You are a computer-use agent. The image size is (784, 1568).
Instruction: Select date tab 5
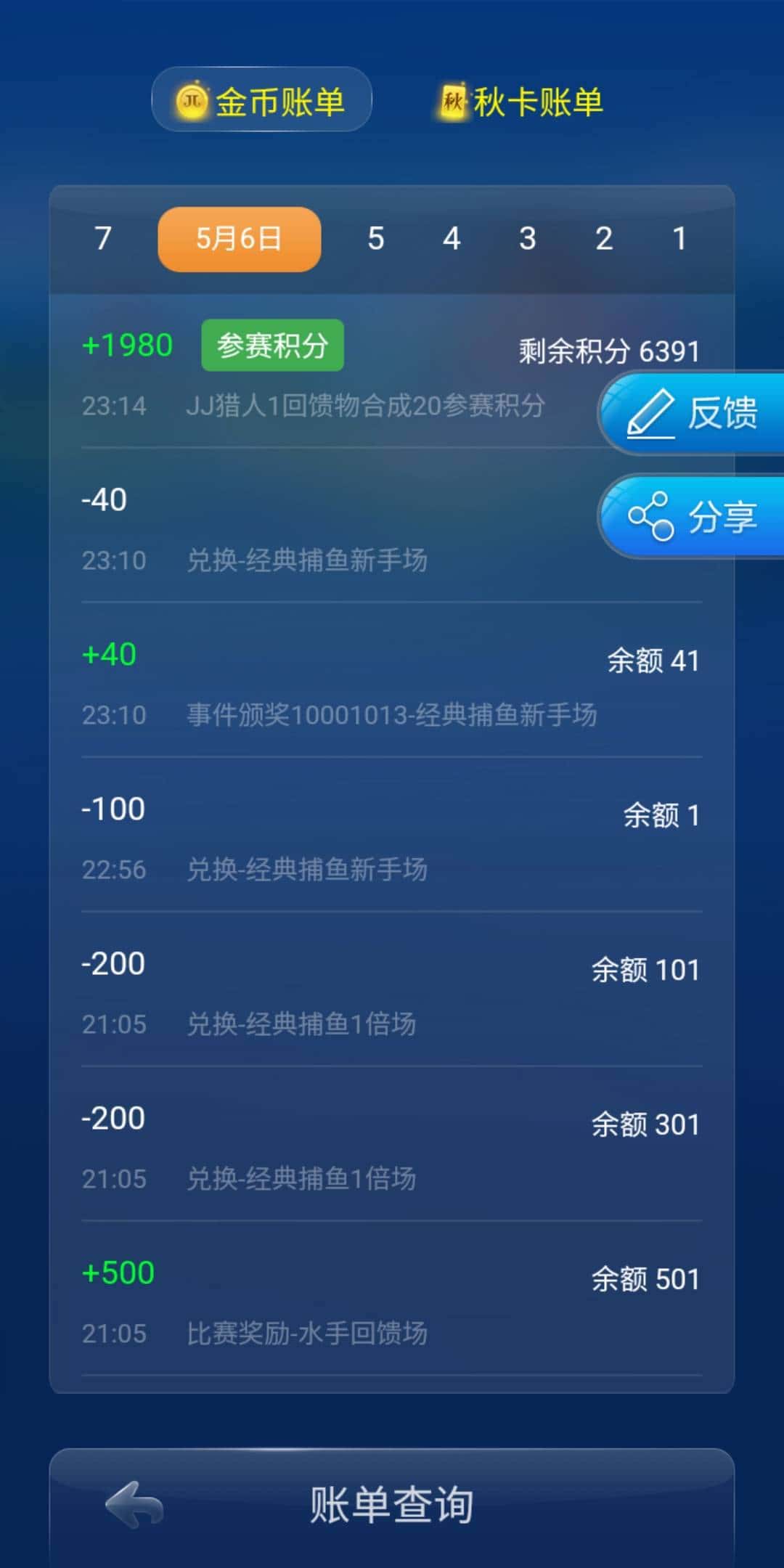[x=376, y=240]
